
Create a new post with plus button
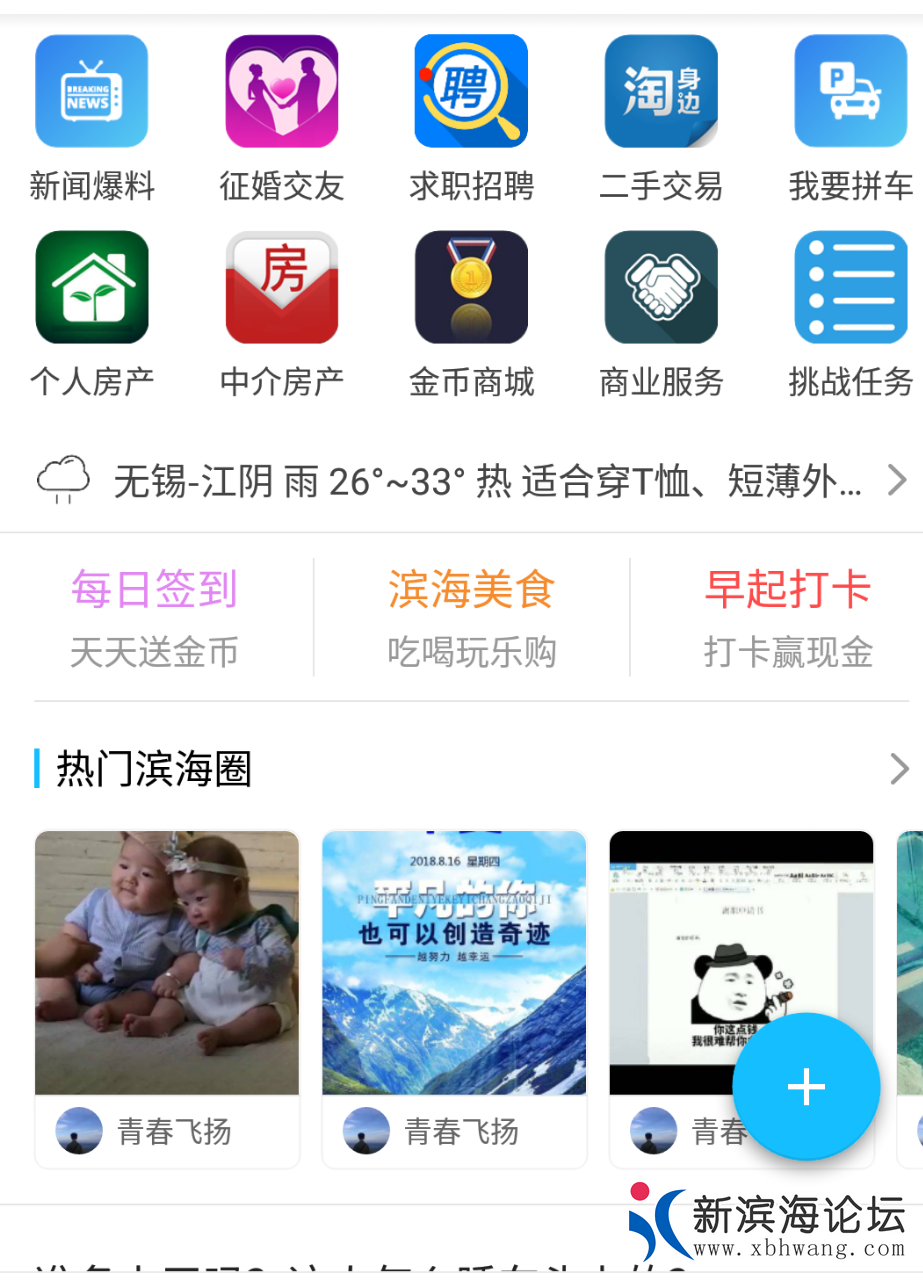(x=806, y=1087)
